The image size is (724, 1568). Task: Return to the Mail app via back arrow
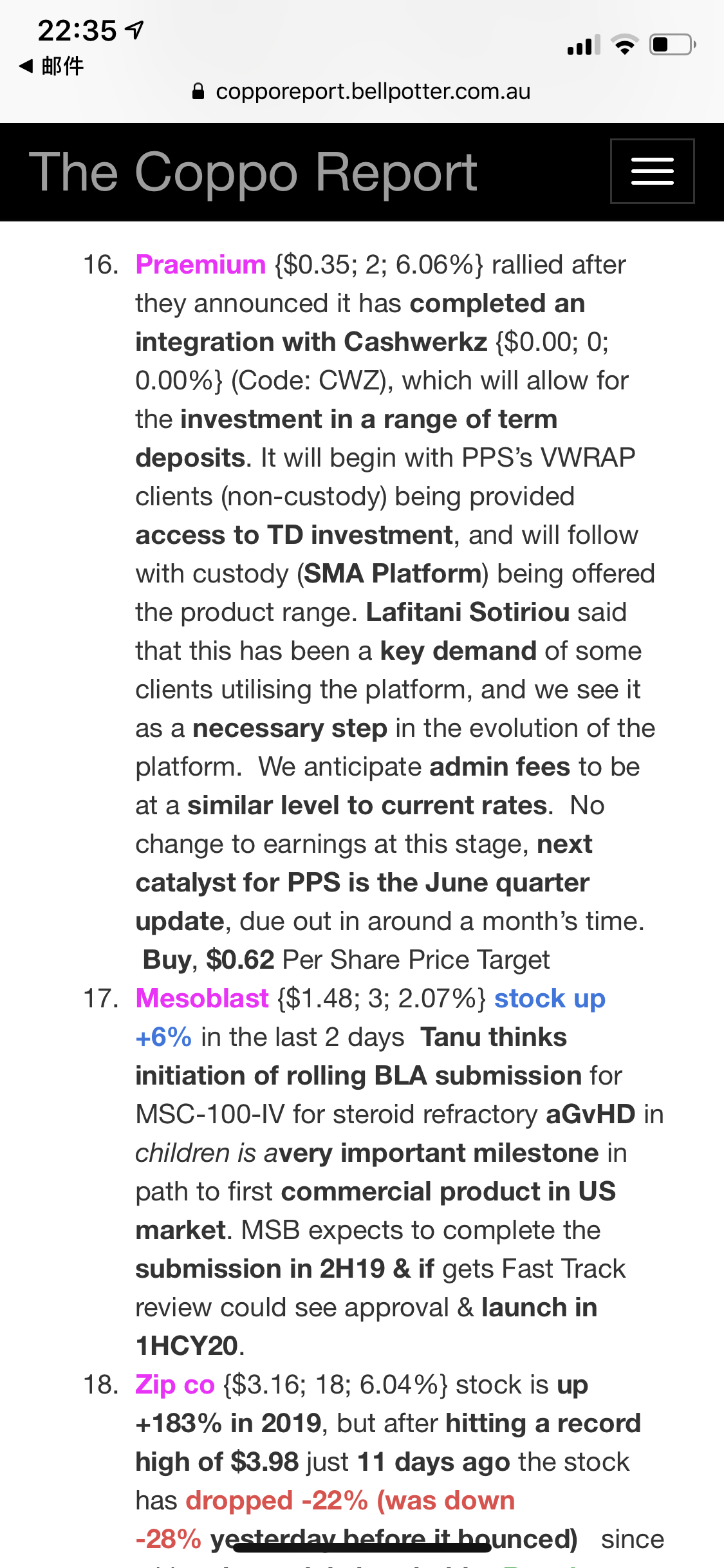51,66
